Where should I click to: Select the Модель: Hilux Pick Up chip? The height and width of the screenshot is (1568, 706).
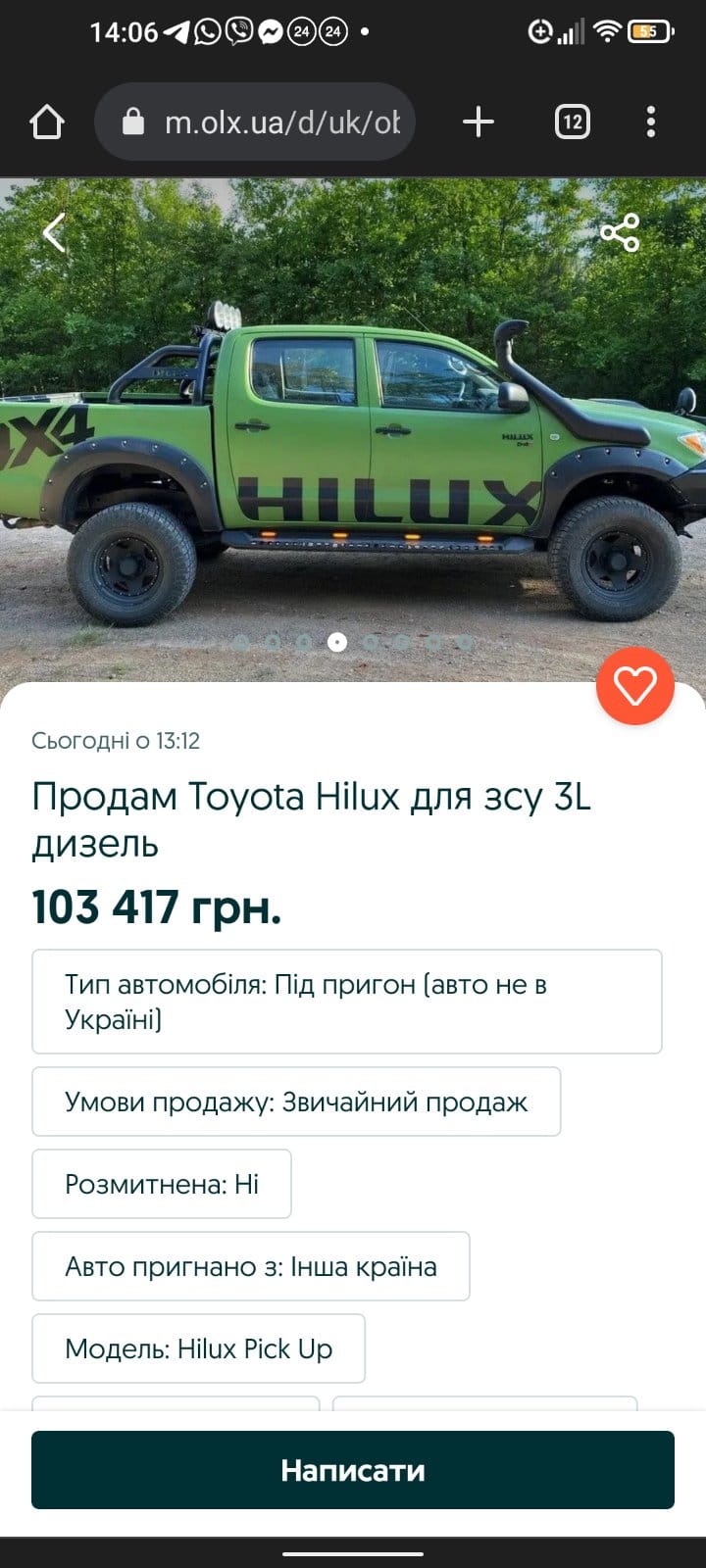(x=199, y=1348)
